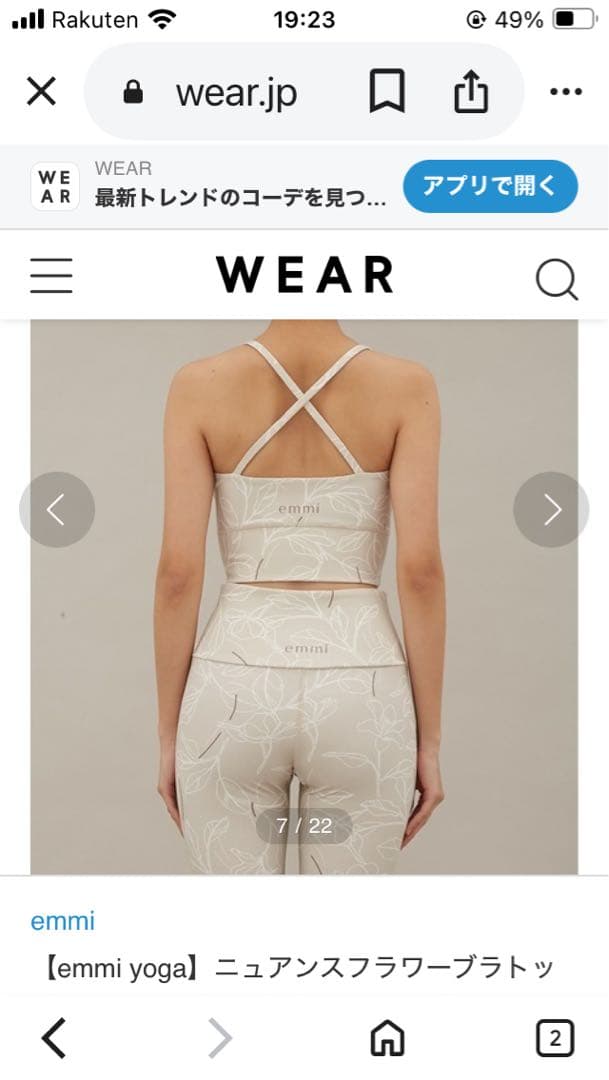Open the WEAR hamburger menu
Viewport: 609px width, 1080px height.
(x=51, y=275)
